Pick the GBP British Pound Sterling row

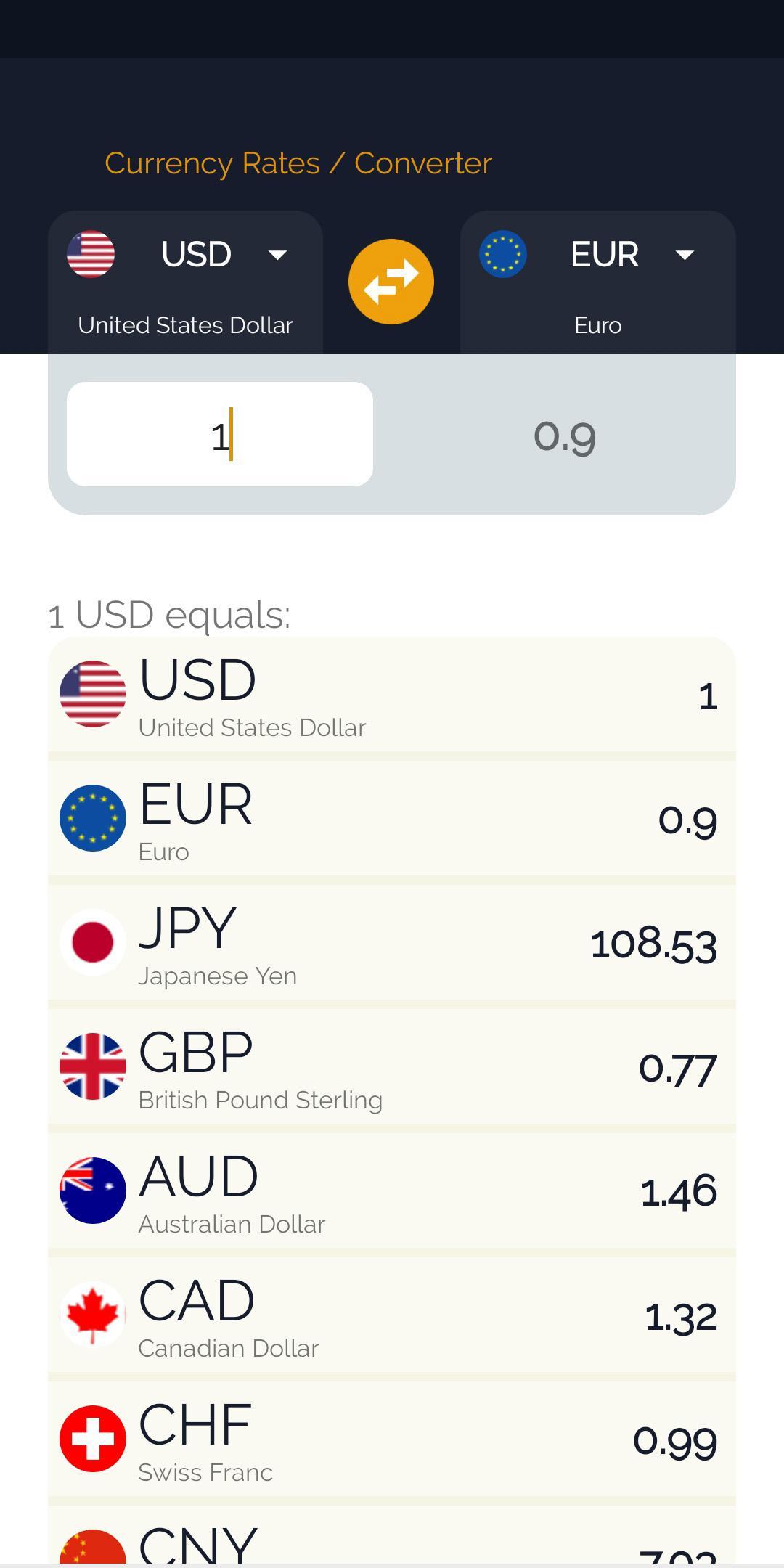392,1067
